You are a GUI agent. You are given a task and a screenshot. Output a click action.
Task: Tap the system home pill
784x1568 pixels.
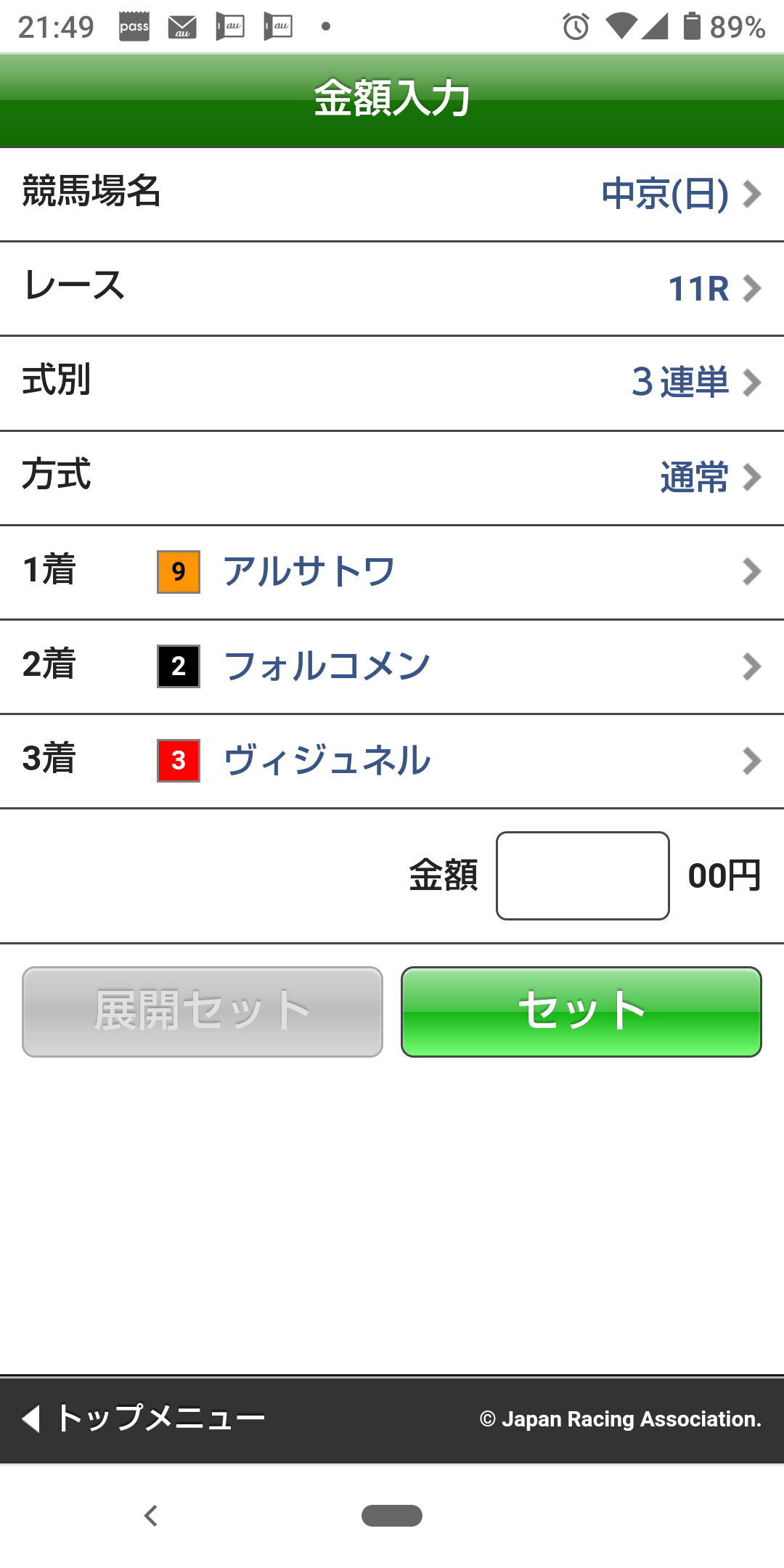coord(392,1516)
